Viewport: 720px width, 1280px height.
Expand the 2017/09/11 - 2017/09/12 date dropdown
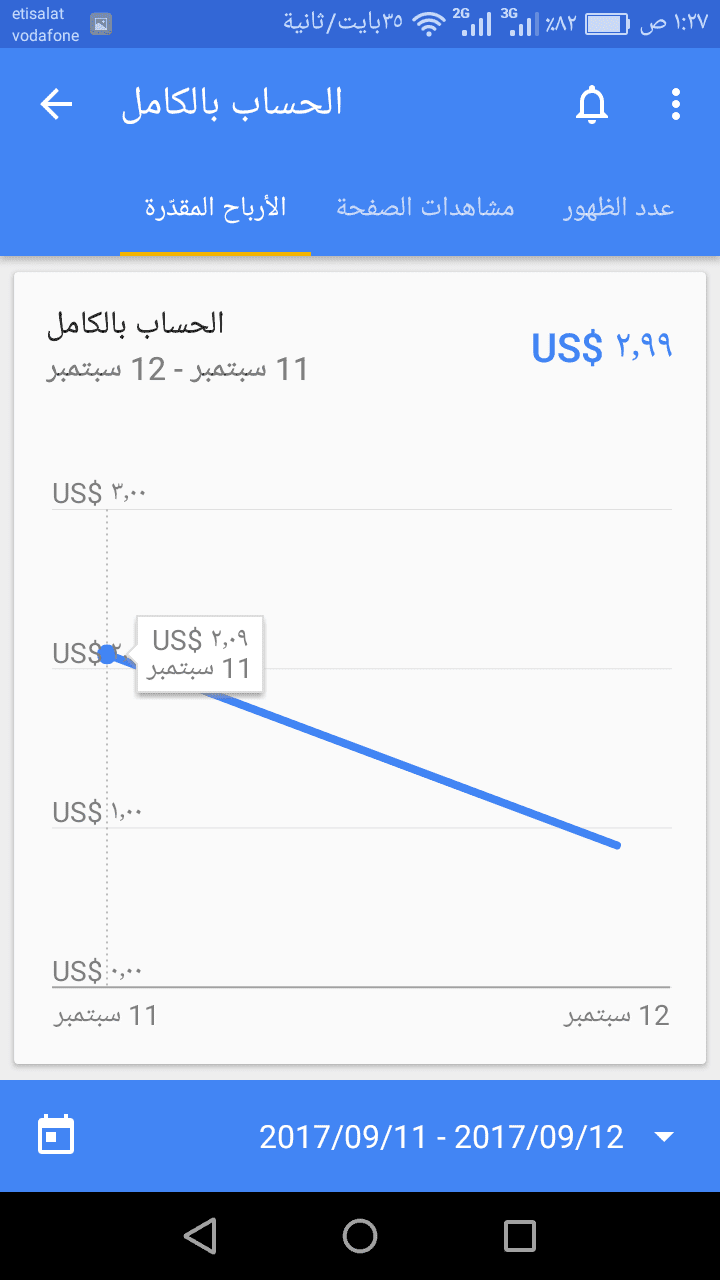(x=440, y=1135)
